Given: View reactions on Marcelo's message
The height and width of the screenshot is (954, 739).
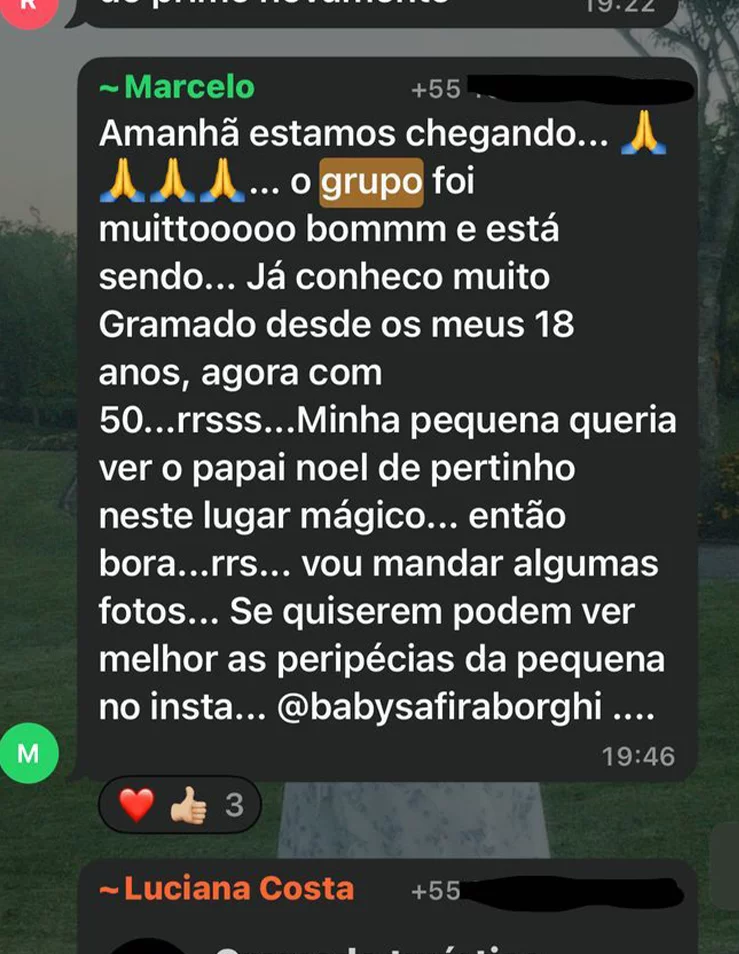Looking at the screenshot, I should click(x=179, y=806).
